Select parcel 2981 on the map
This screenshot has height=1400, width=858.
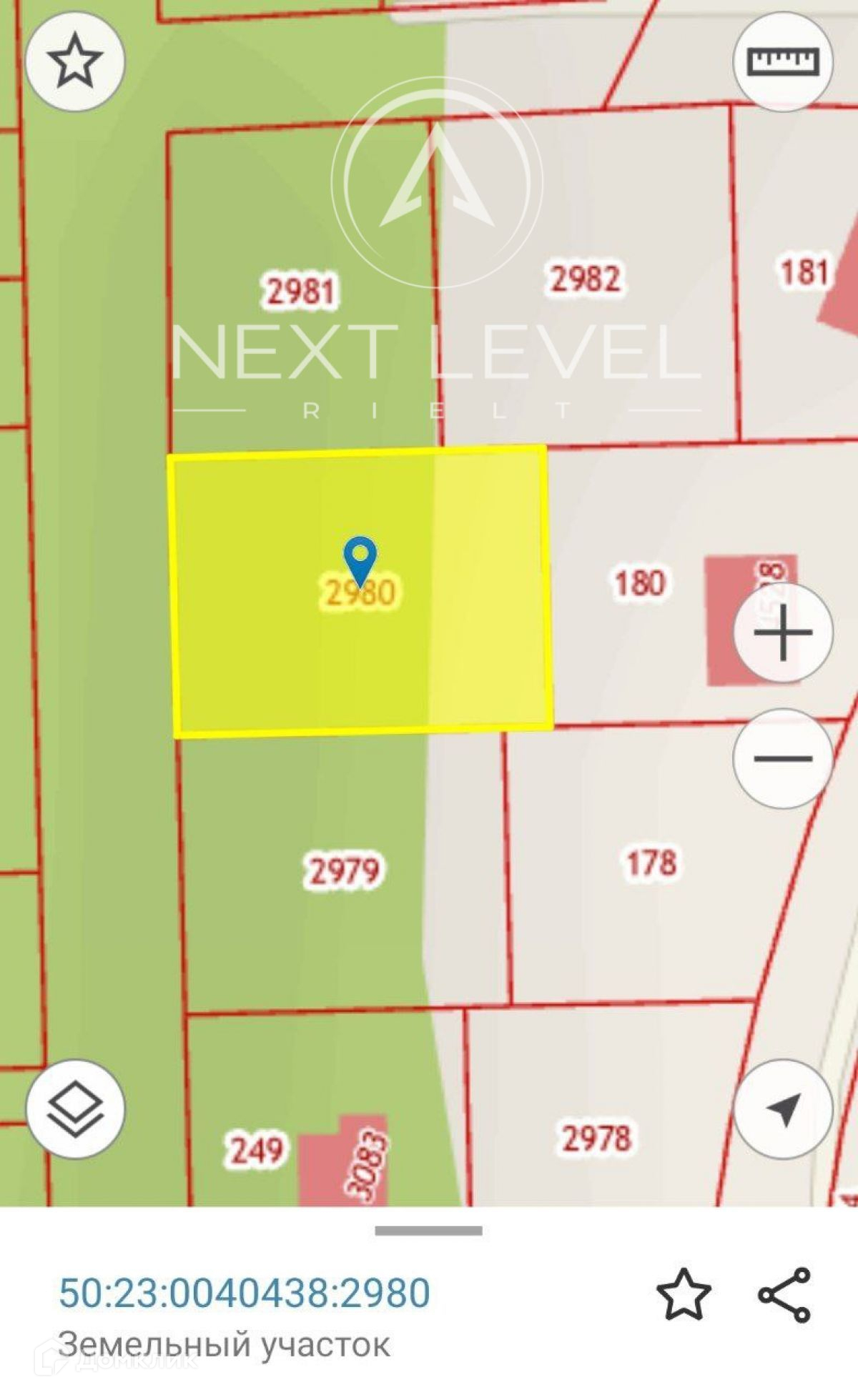(300, 291)
